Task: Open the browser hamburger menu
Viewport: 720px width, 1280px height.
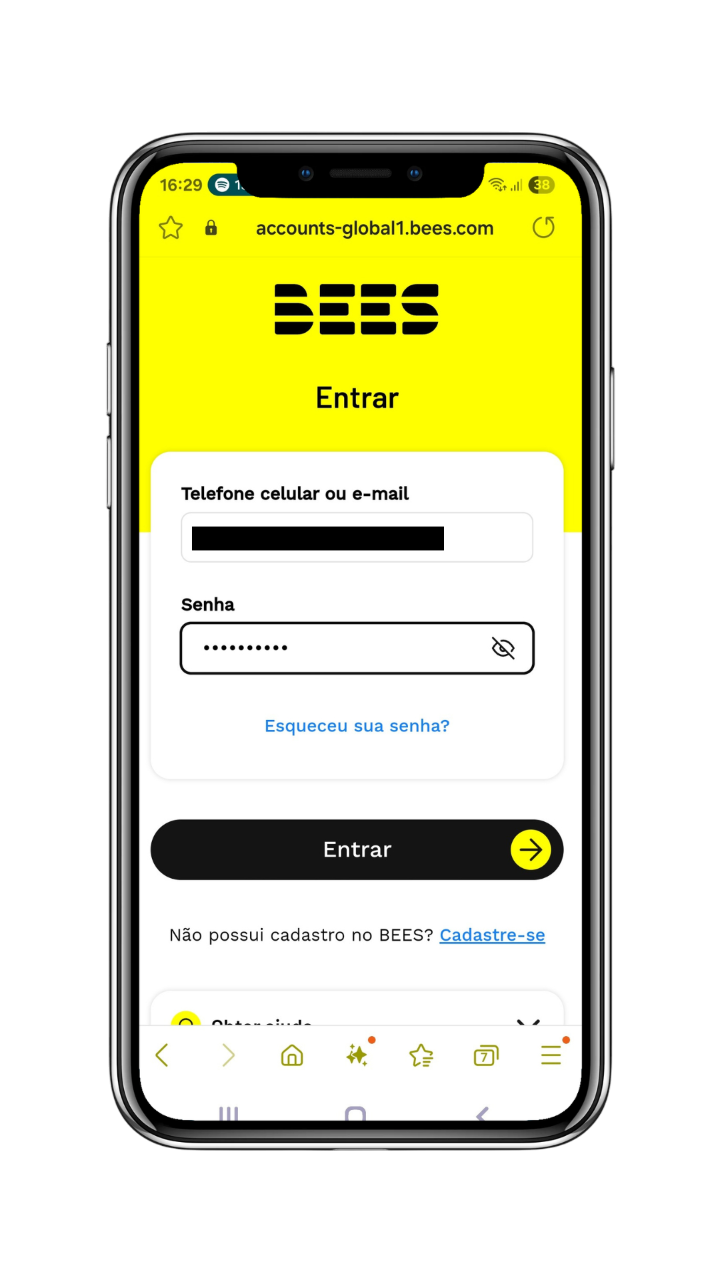Action: [x=551, y=1055]
